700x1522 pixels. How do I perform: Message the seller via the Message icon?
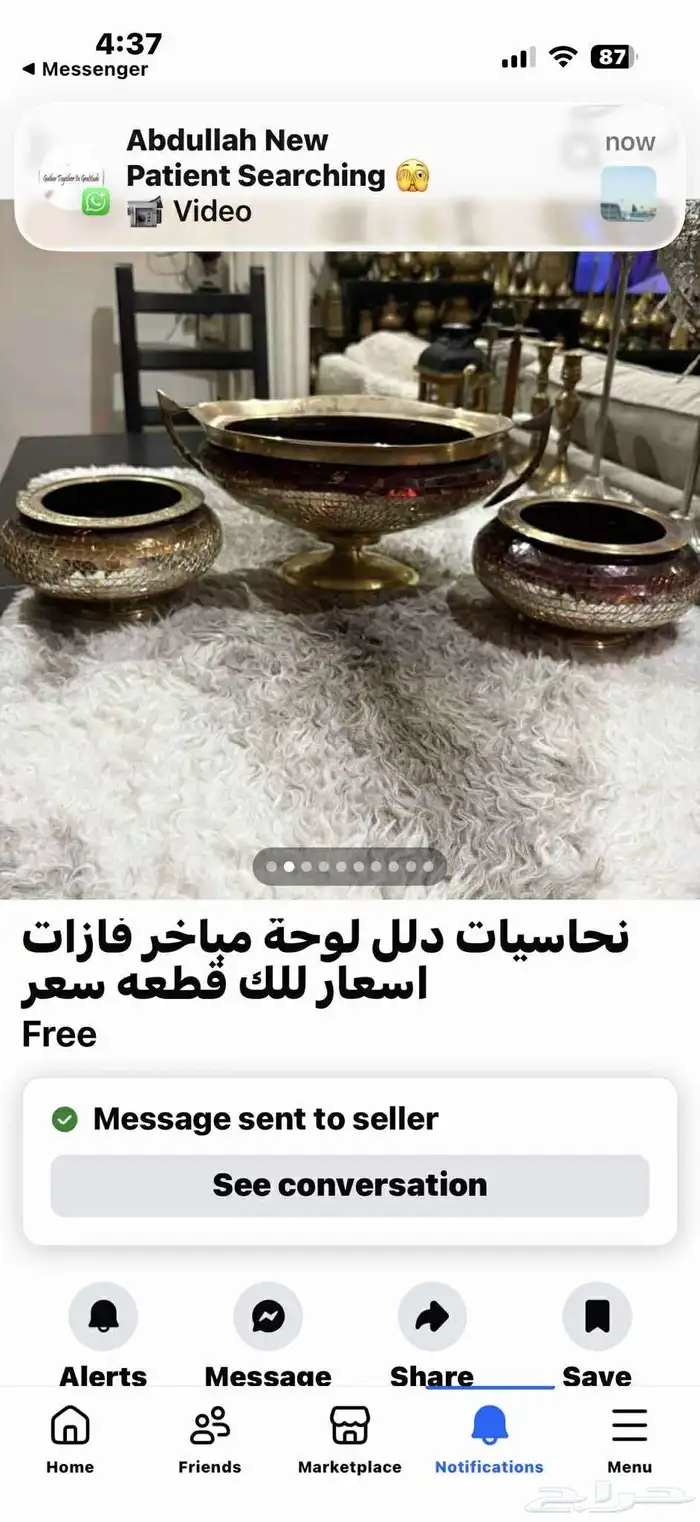pyautogui.click(x=268, y=1318)
